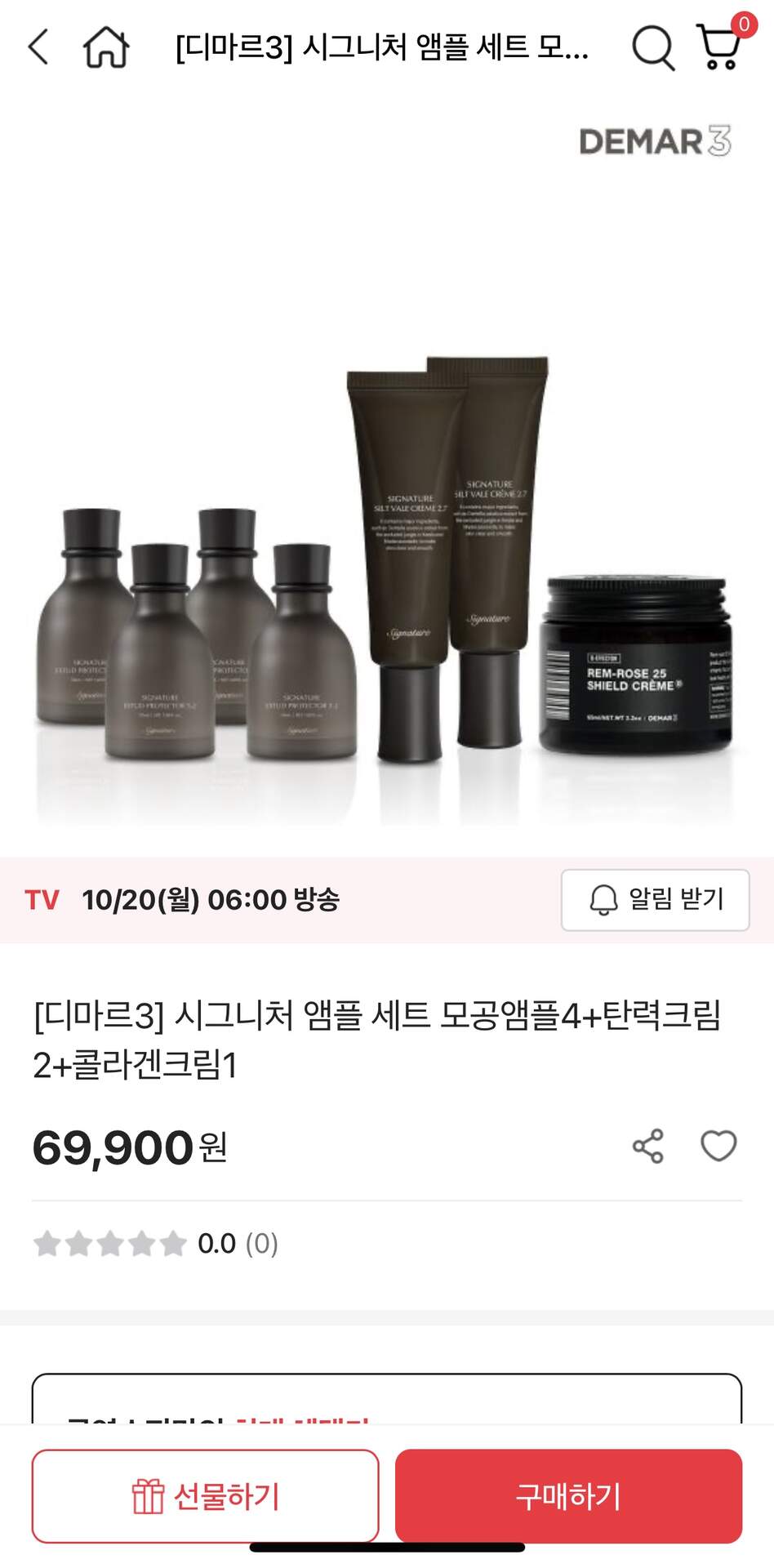Tap 선물하기 to send as a gift
The image size is (774, 1568).
tap(206, 1496)
